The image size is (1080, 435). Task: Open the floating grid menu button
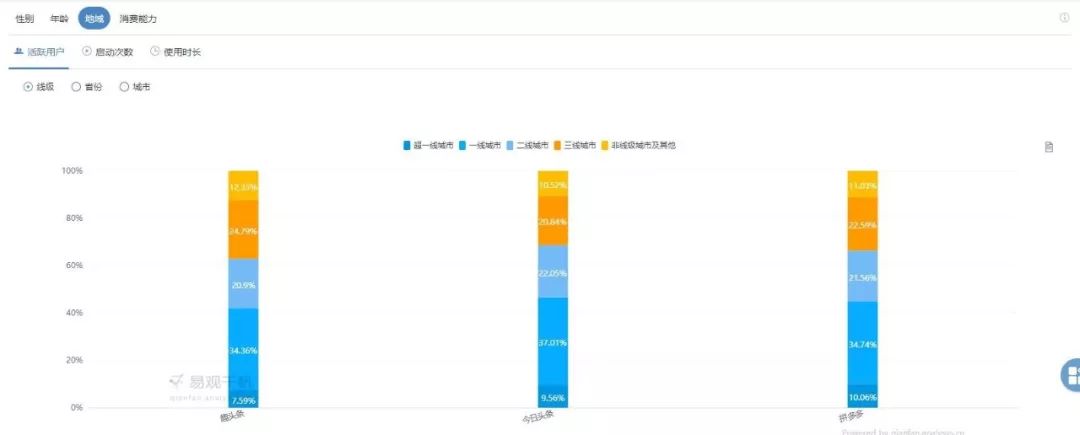1071,375
